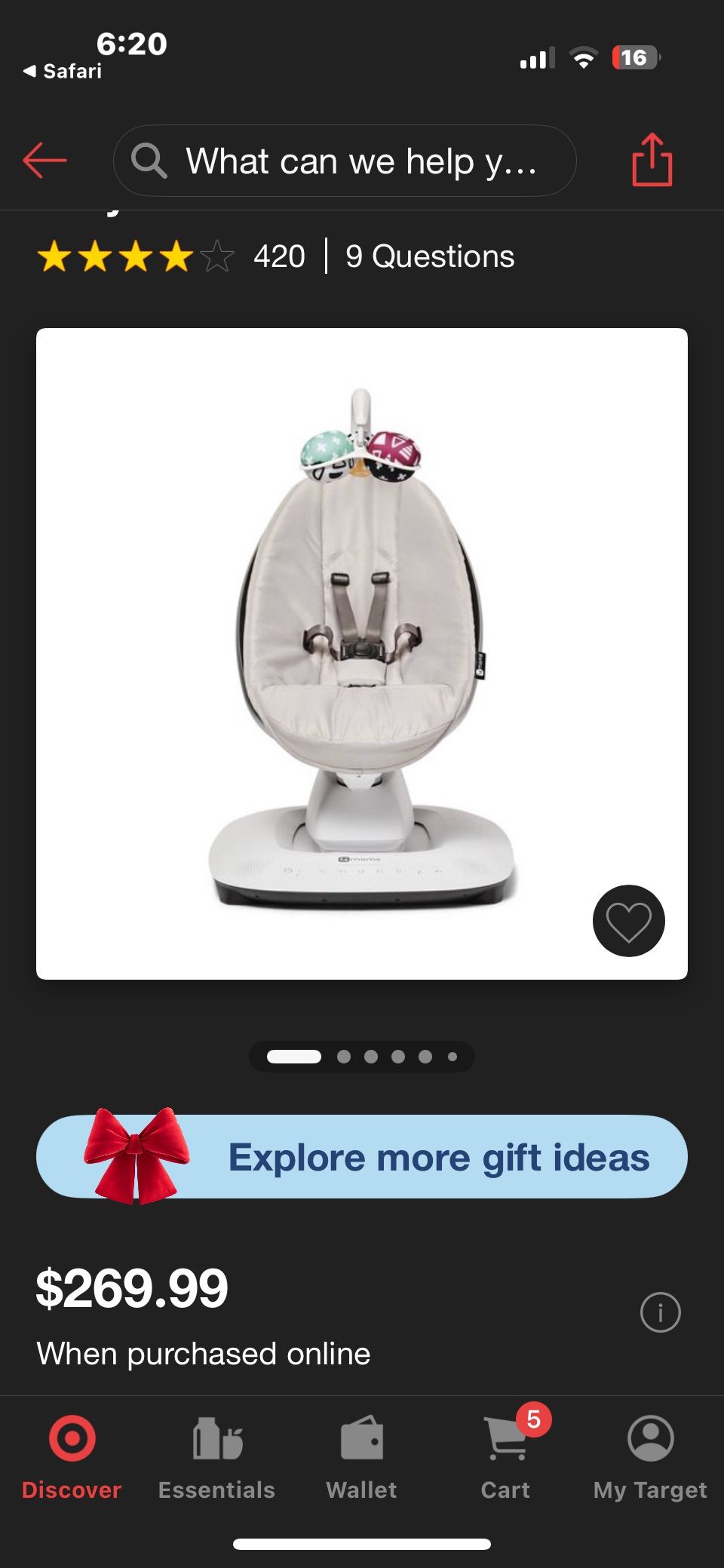Tap the info icon next to the price
Screen dimensions: 724x1568
(661, 1312)
